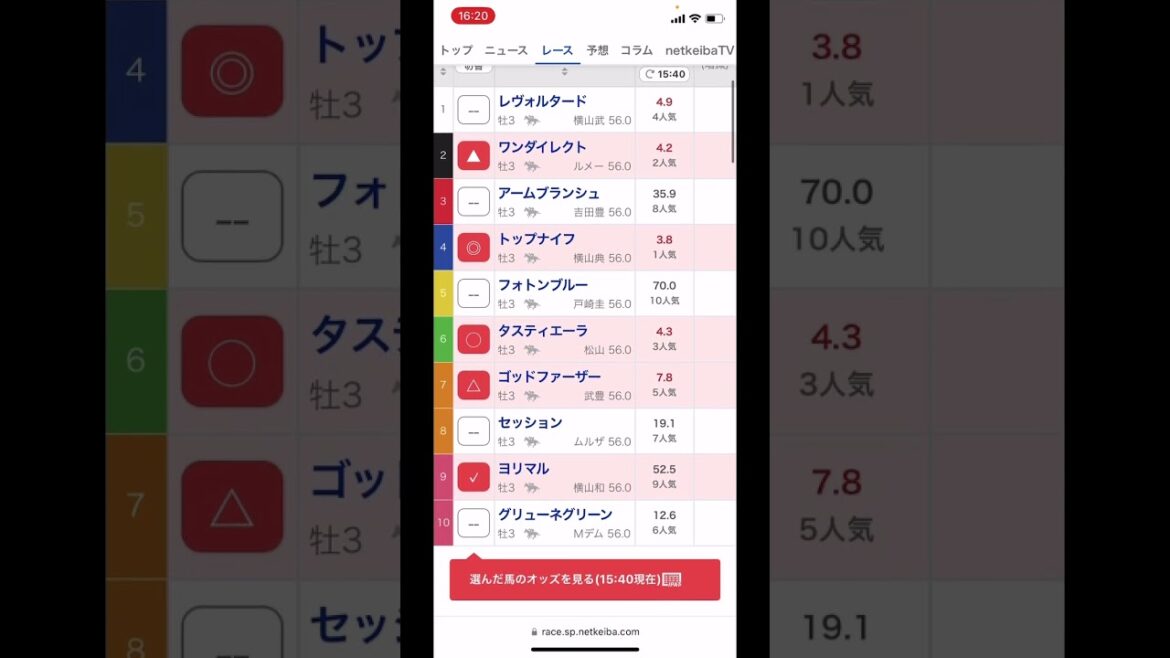Go to the netkeibaTV tab
Image resolution: width=1170 pixels, height=658 pixels.
699,50
